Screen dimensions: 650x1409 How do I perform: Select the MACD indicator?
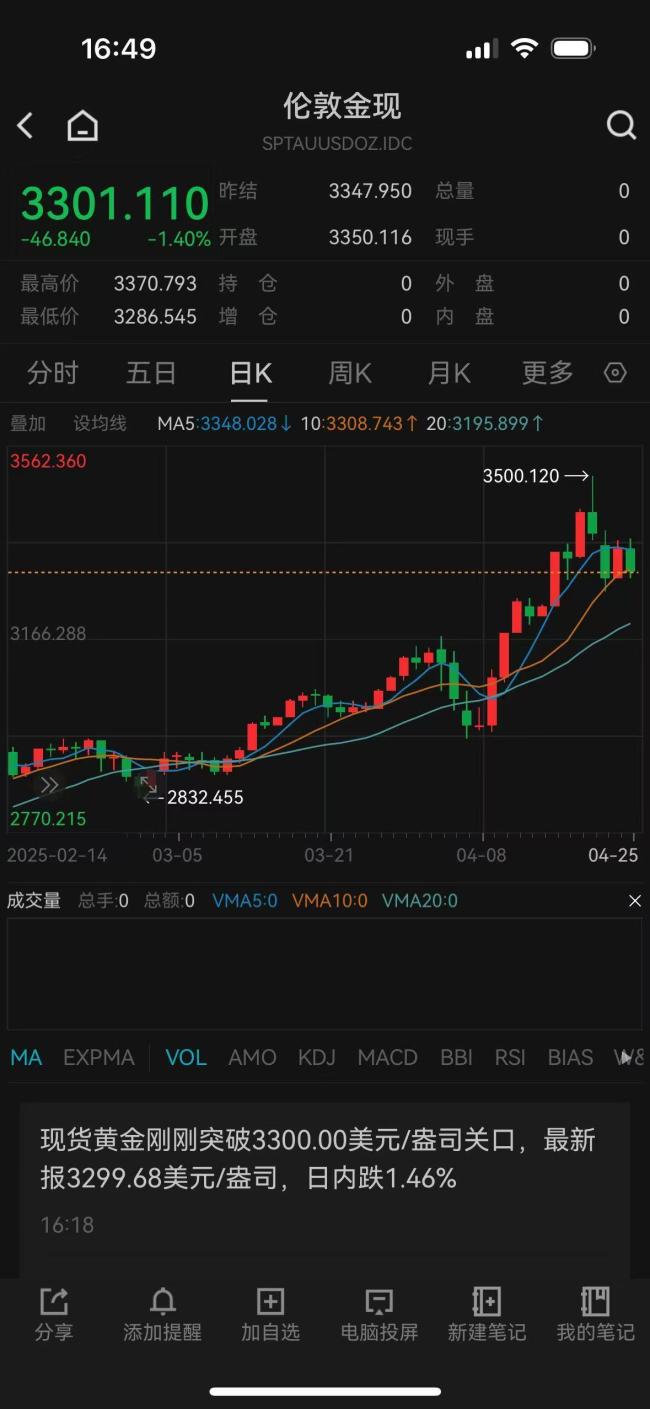[x=387, y=1057]
